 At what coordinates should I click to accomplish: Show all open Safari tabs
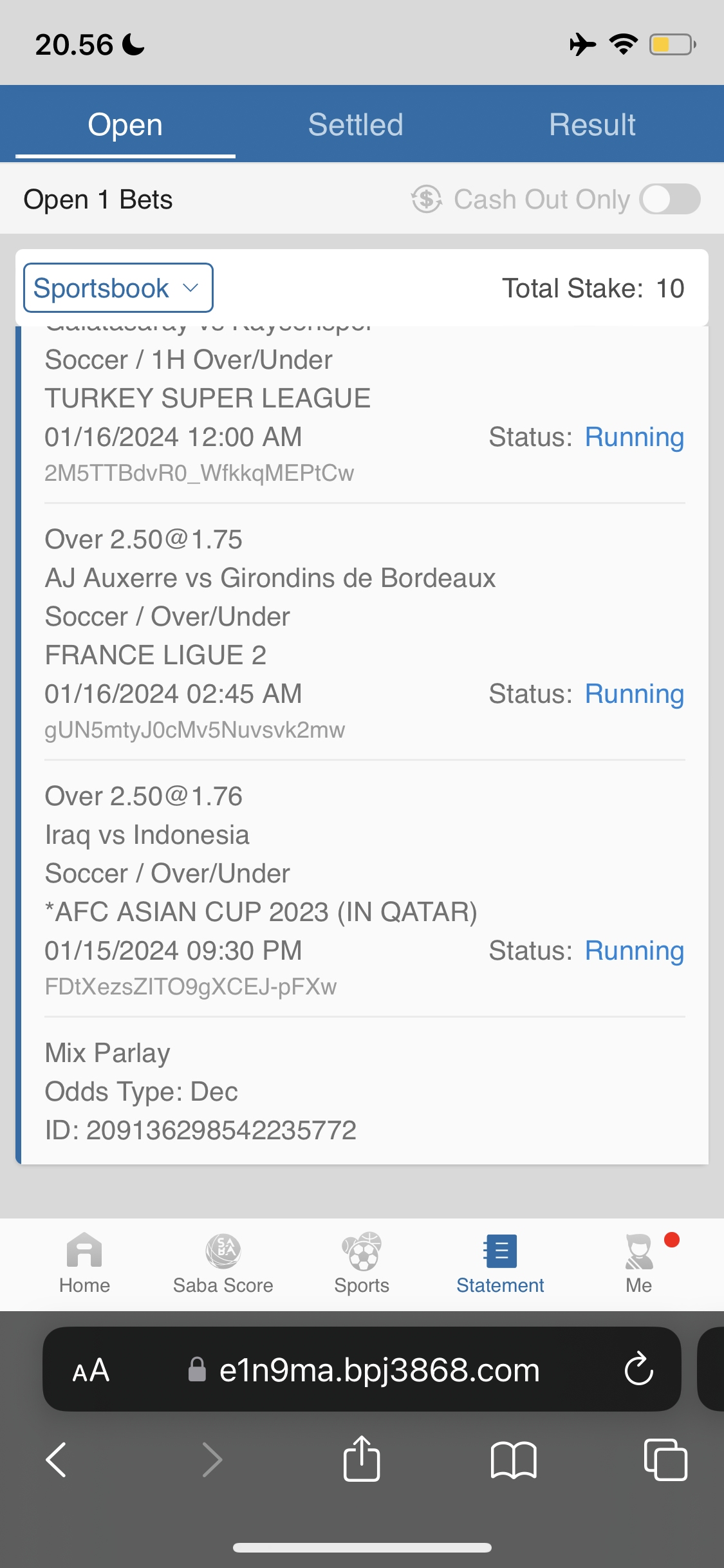coord(665,1459)
